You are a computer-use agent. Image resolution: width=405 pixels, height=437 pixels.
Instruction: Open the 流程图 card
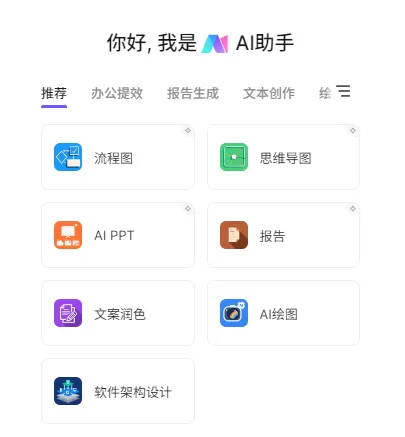click(x=118, y=157)
